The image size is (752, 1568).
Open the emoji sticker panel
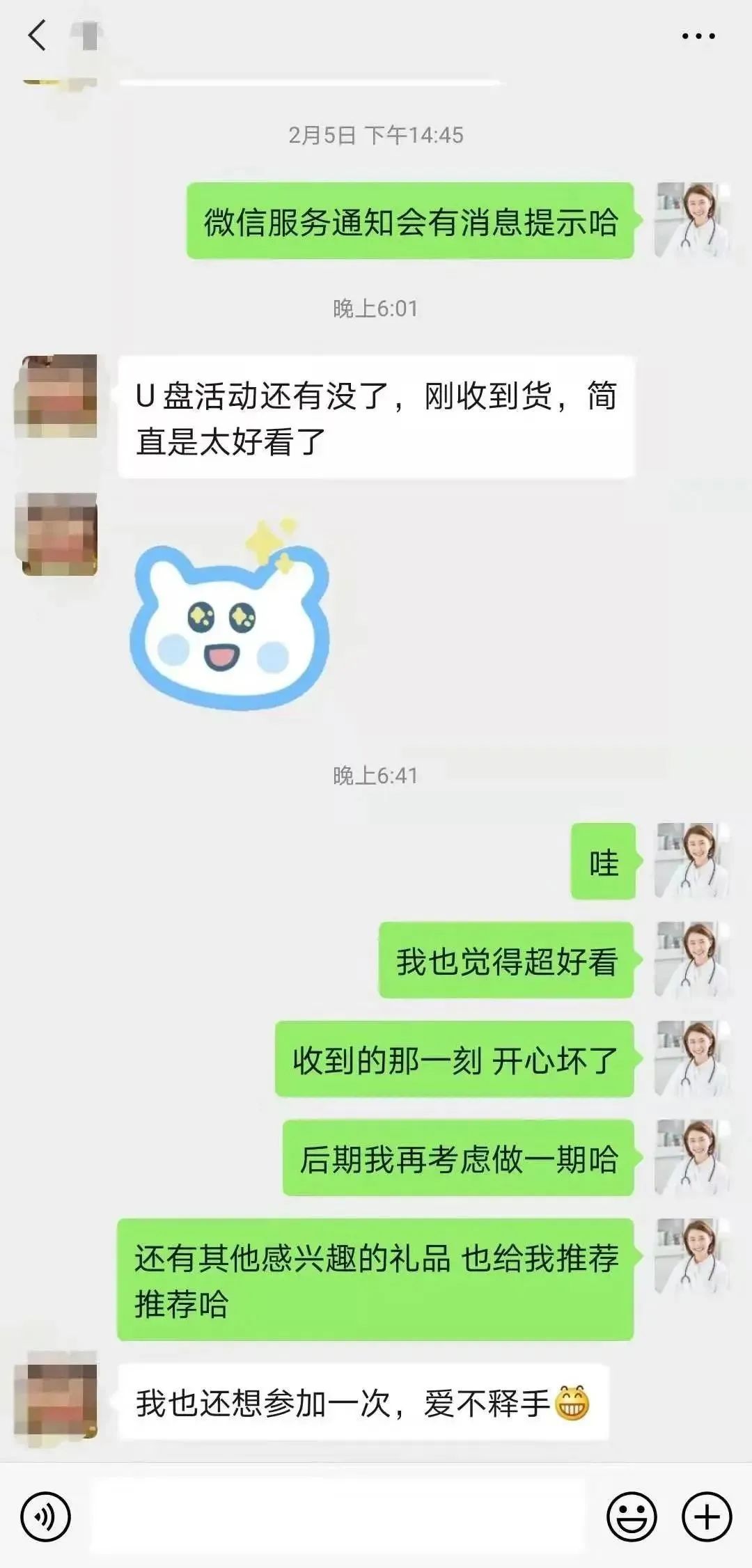coord(632,1516)
